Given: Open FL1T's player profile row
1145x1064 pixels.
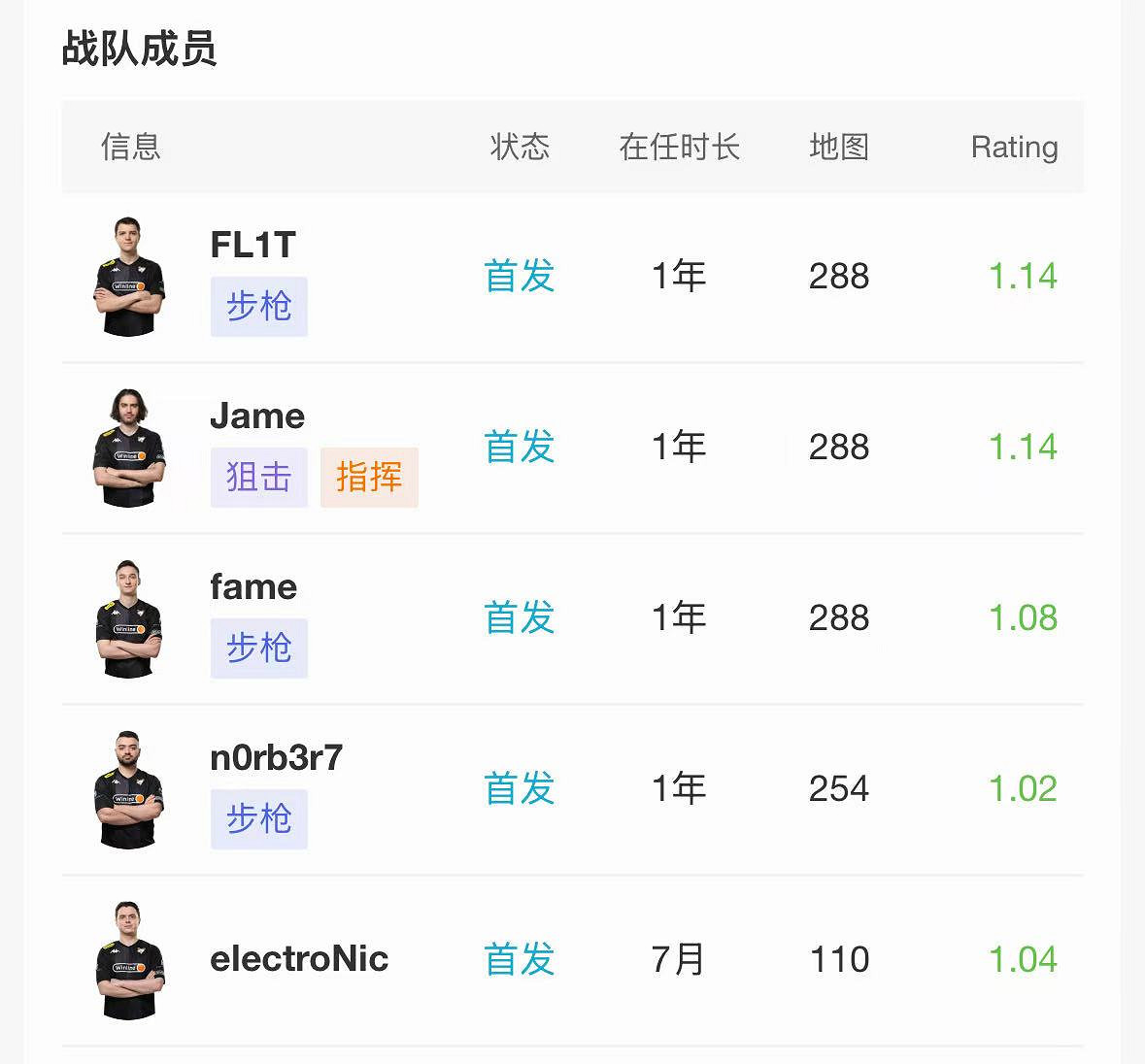Looking at the screenshot, I should coord(253,246).
